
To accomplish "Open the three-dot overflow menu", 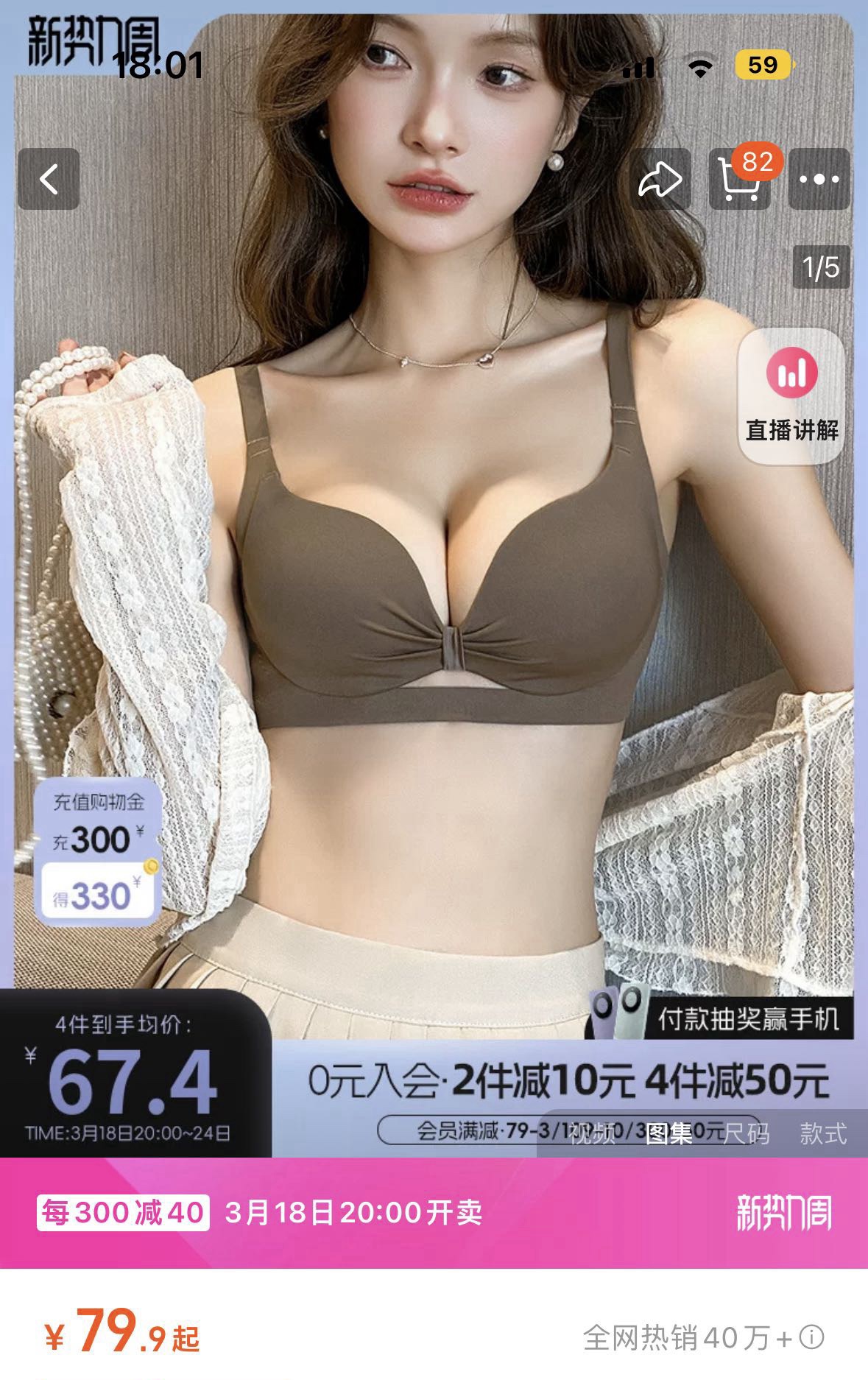I will click(819, 180).
